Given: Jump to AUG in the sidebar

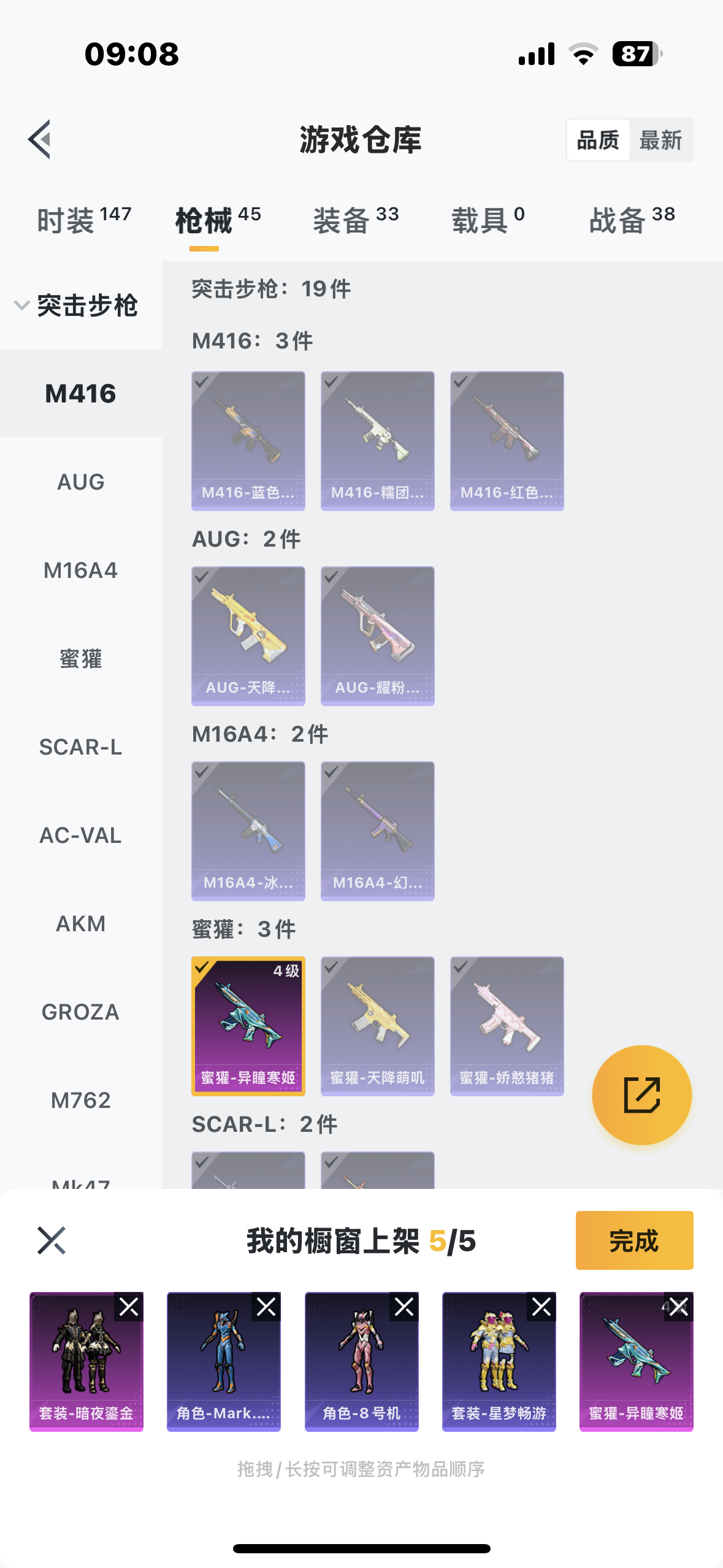Looking at the screenshot, I should (x=80, y=482).
